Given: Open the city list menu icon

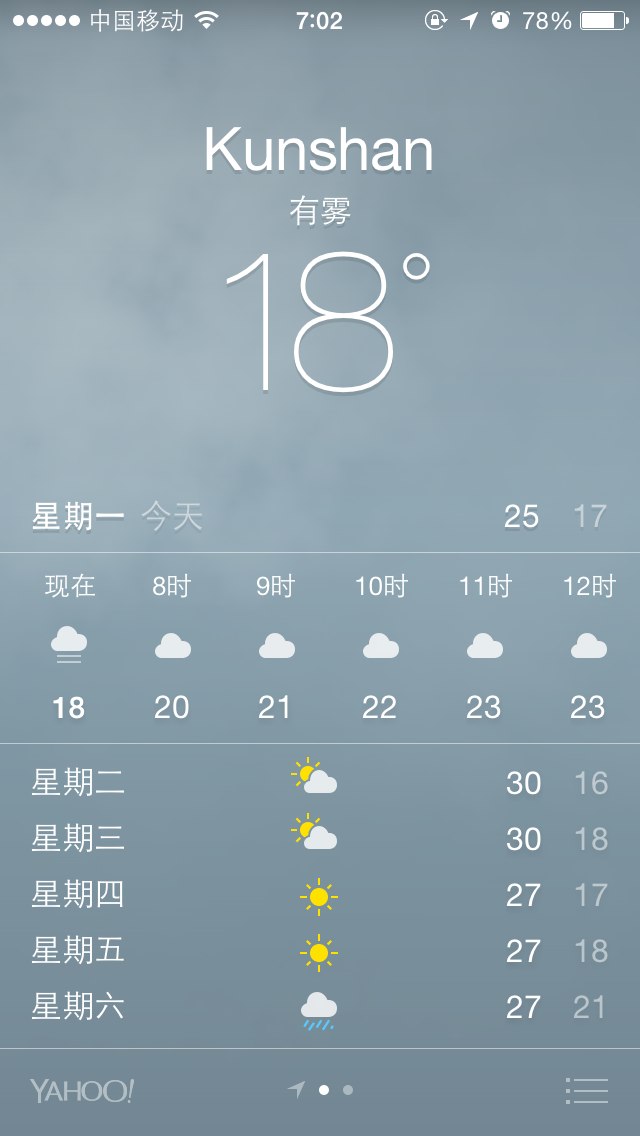Looking at the screenshot, I should pyautogui.click(x=586, y=1090).
